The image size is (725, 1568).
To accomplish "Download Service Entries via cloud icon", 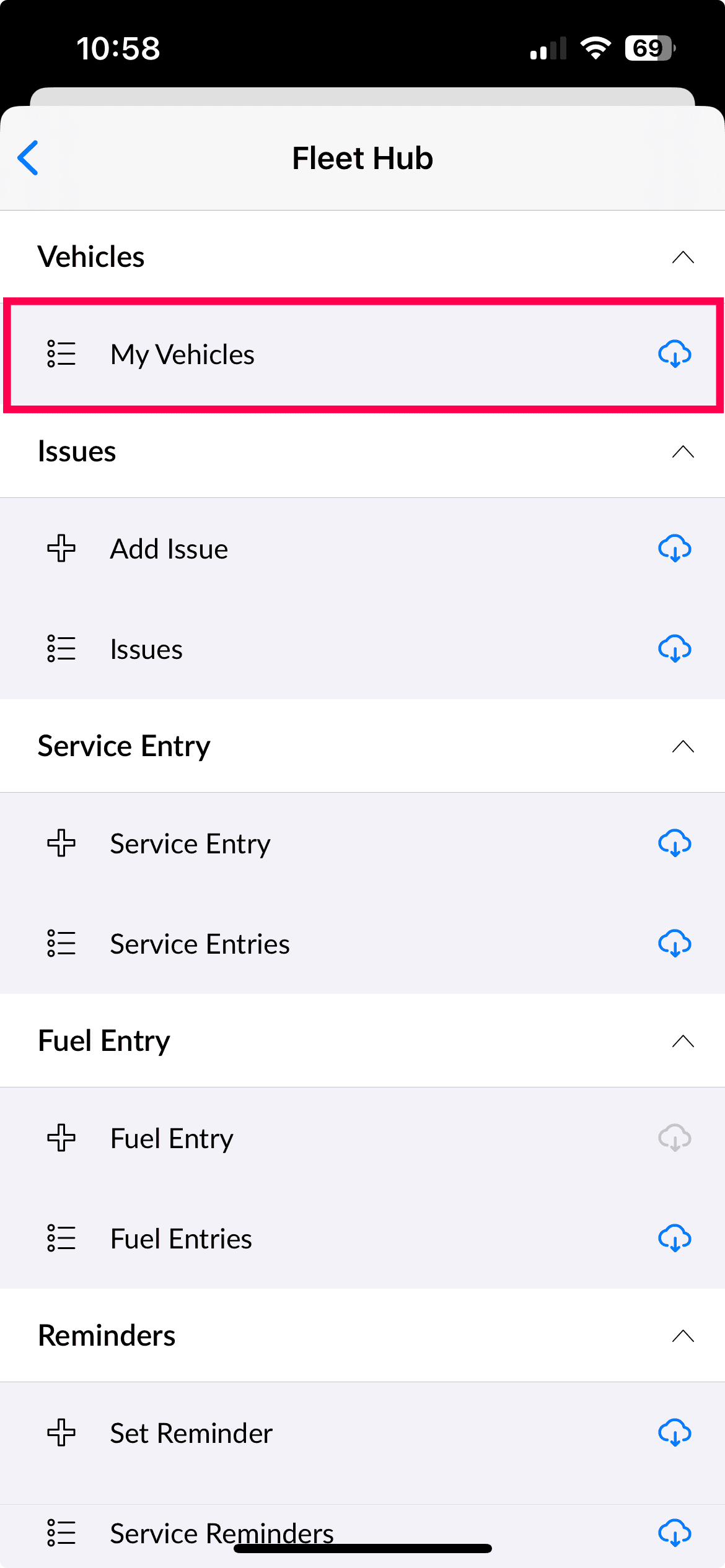I will click(x=675, y=944).
